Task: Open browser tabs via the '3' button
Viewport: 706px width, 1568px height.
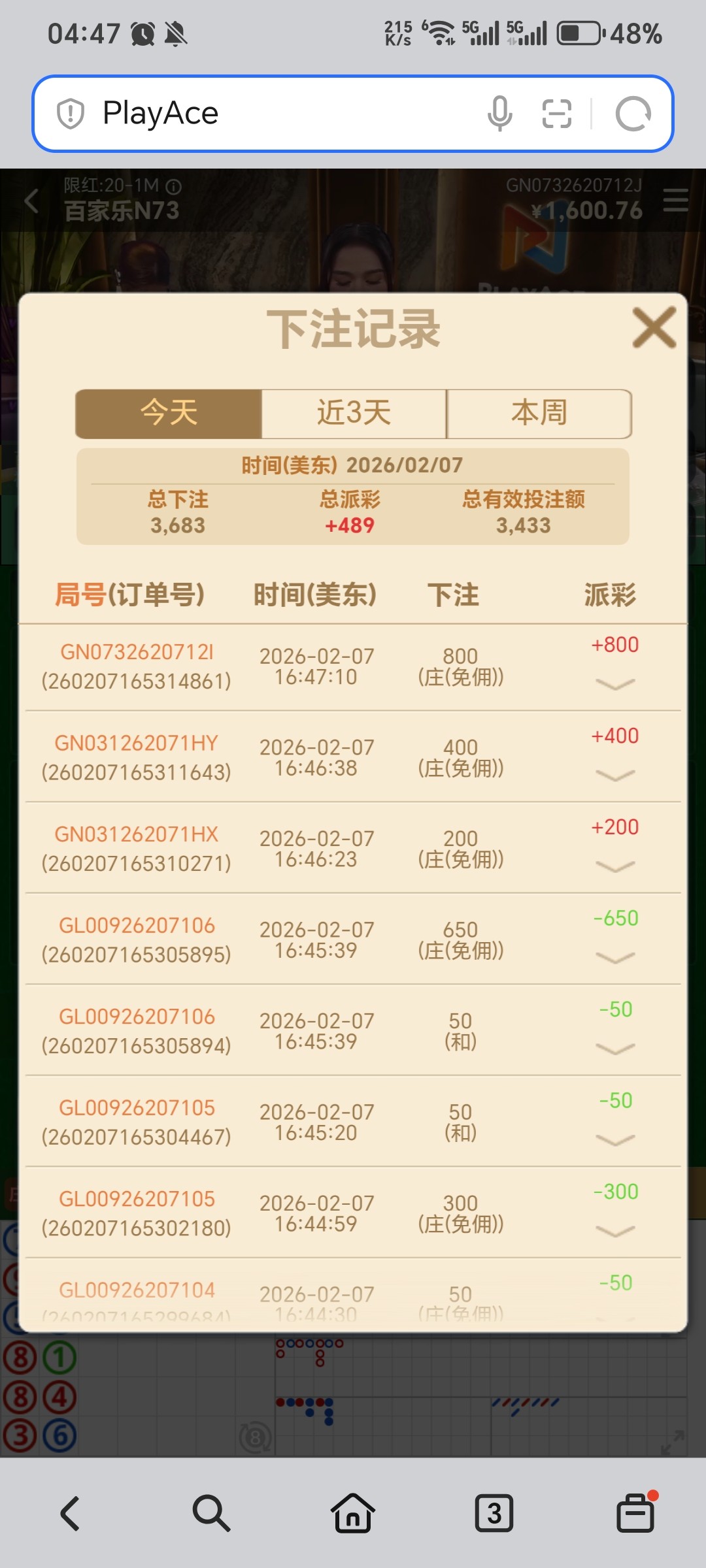Action: [x=494, y=1513]
